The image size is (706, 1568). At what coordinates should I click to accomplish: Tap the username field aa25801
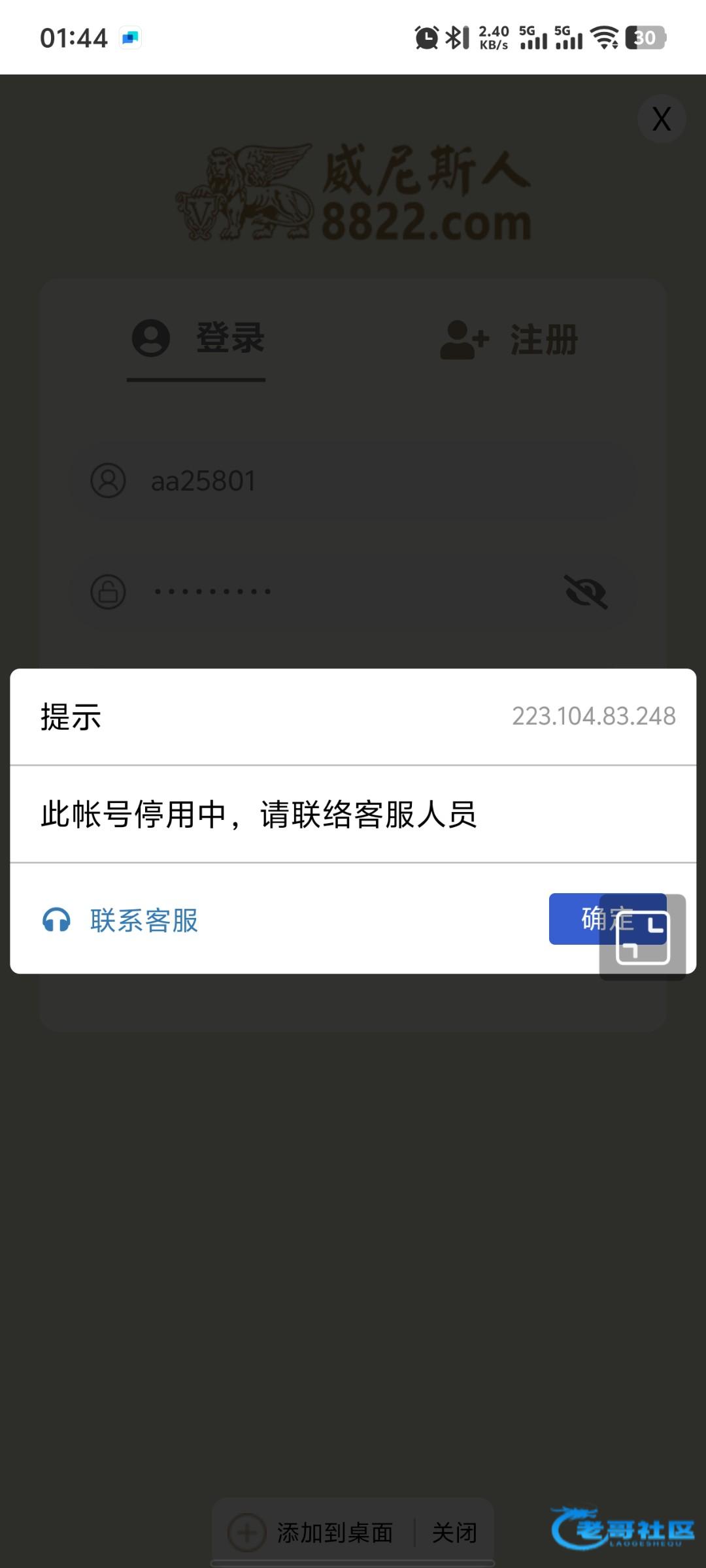point(353,482)
